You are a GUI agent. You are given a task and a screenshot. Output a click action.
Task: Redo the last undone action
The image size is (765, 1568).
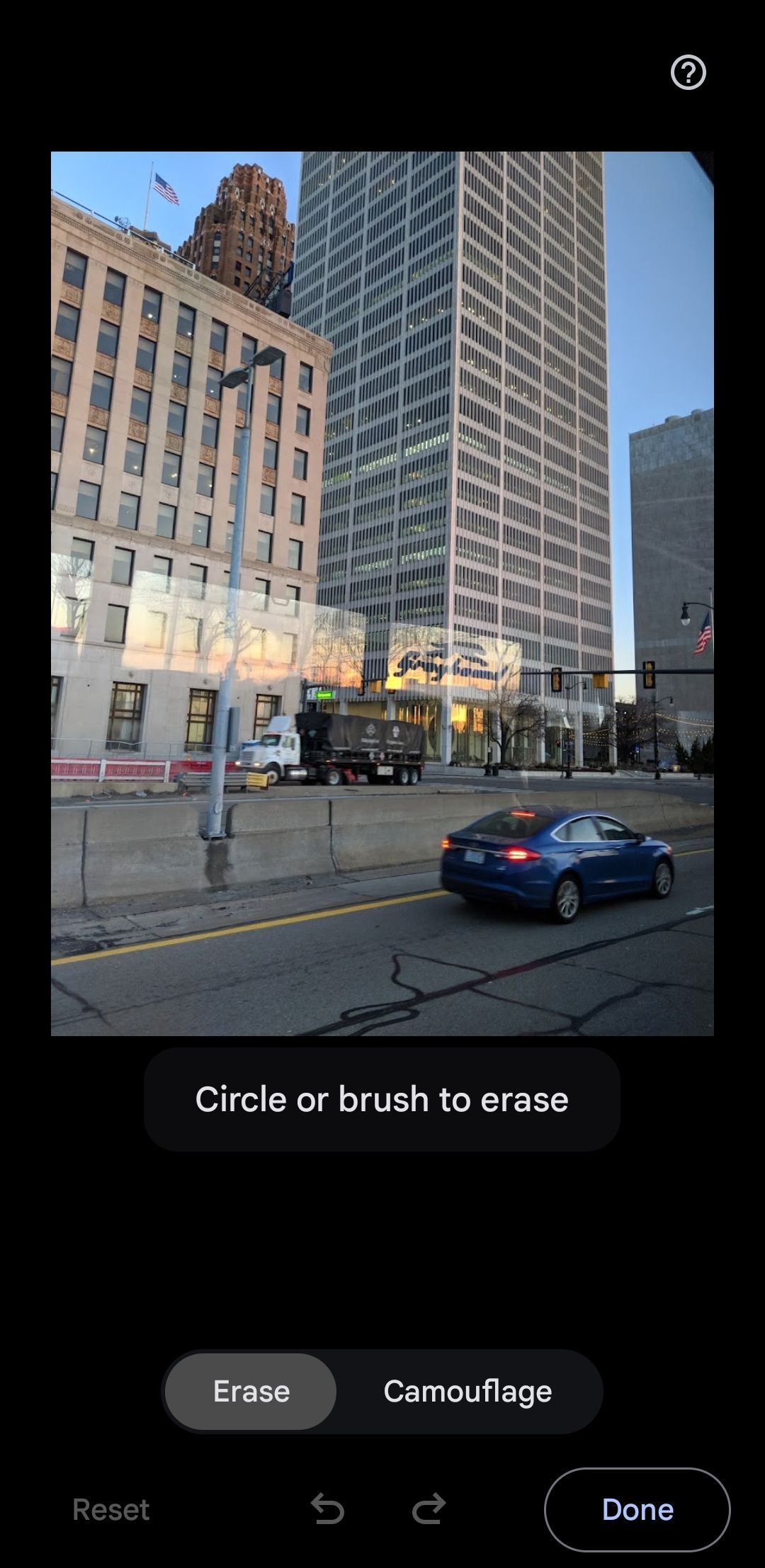(429, 1509)
